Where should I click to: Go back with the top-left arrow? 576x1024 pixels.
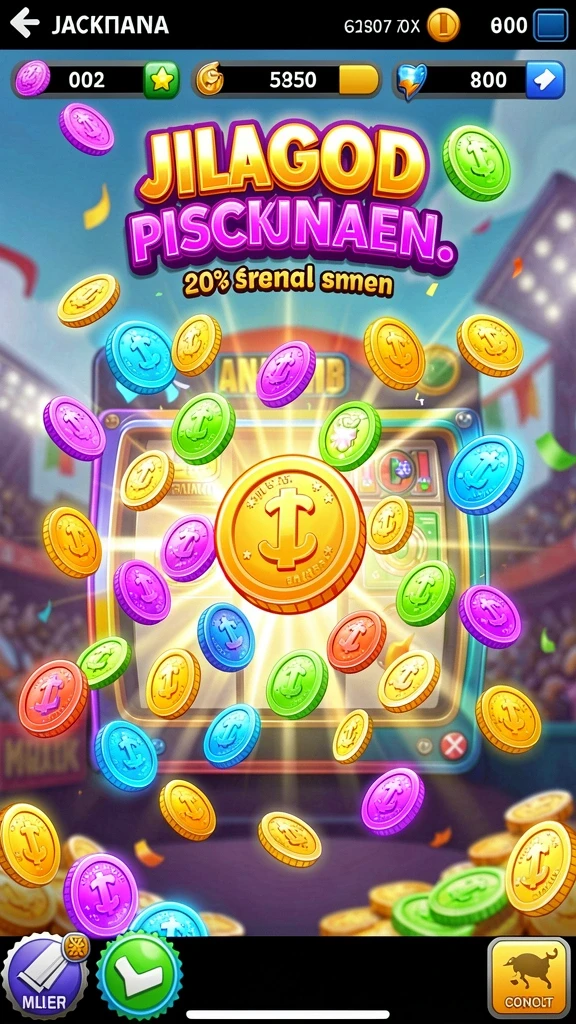click(x=26, y=25)
